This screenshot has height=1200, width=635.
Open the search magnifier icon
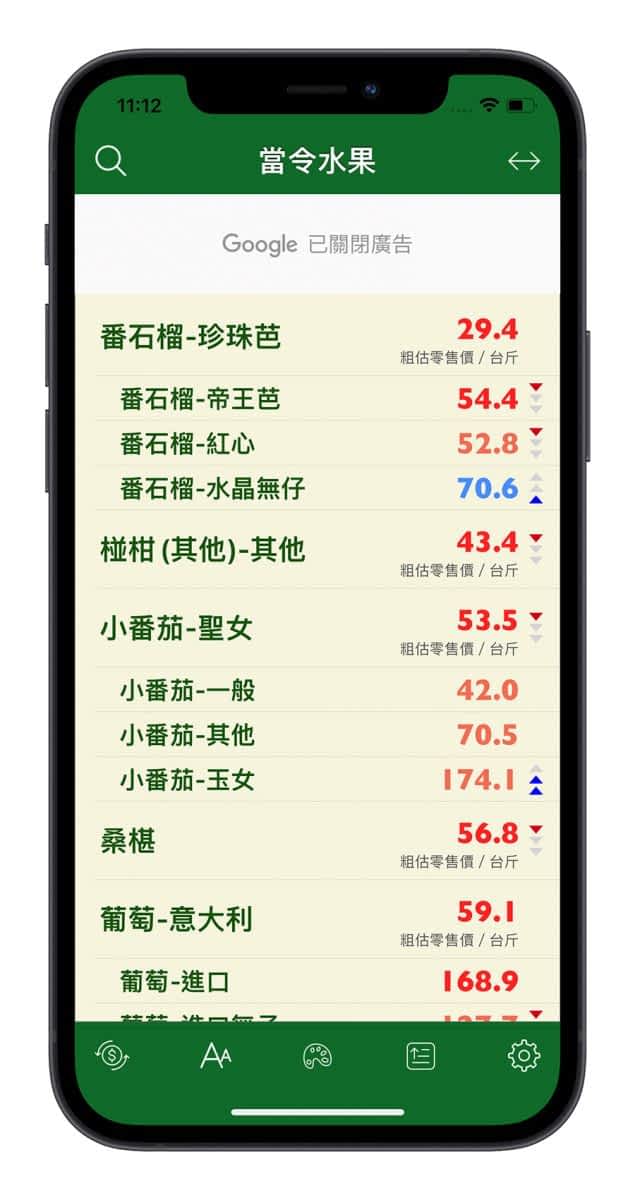[111, 161]
